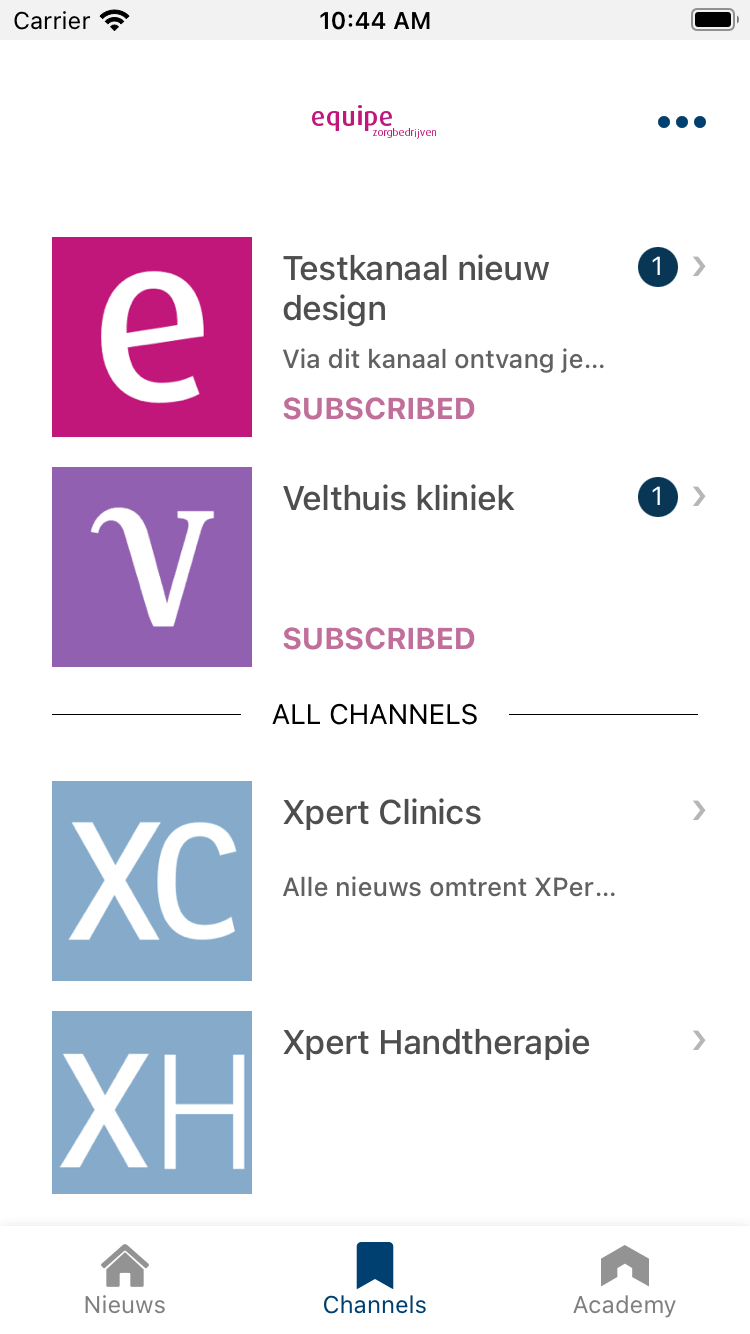Screen dimensions: 750x1334
Task: Open the Xpert Clinics channel
Action: tap(382, 811)
